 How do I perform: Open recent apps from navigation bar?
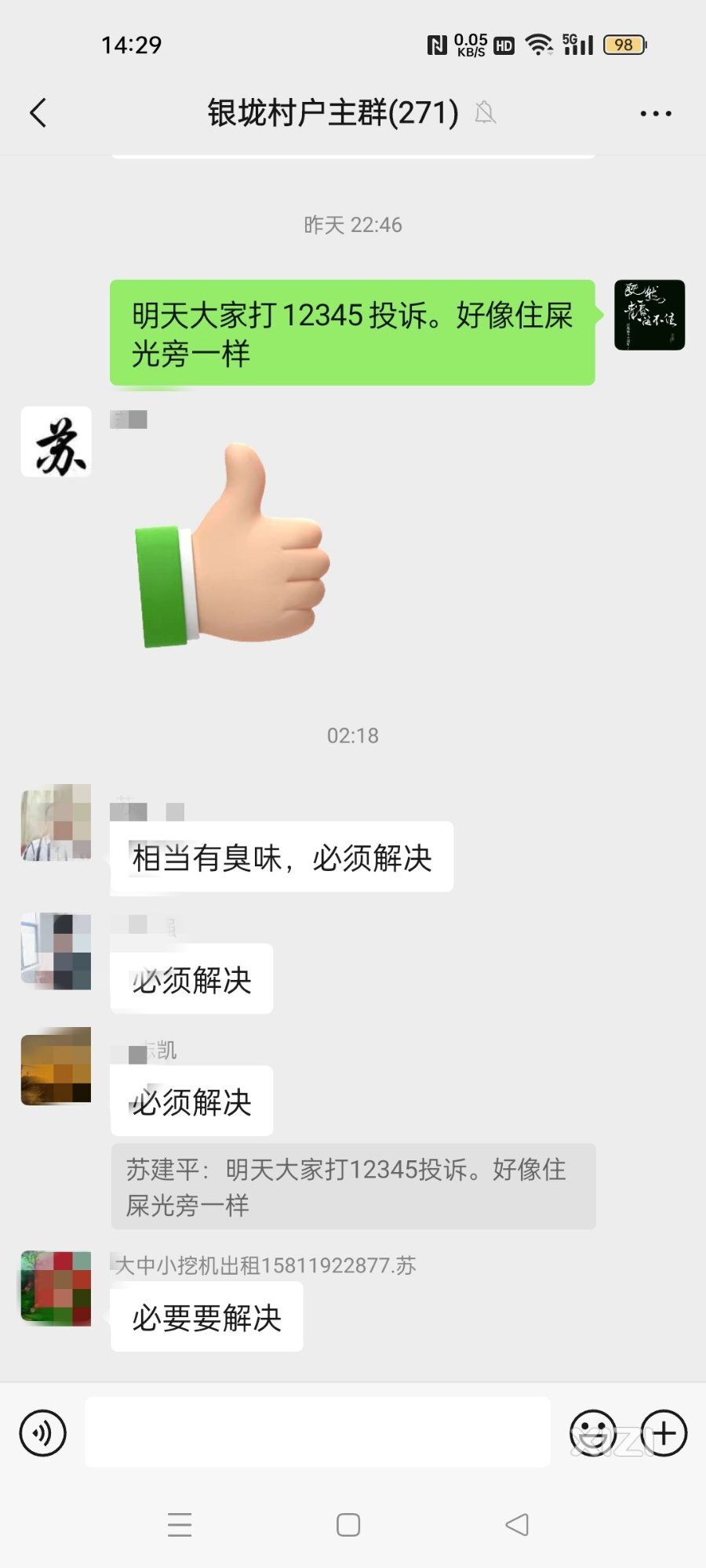[180, 1525]
